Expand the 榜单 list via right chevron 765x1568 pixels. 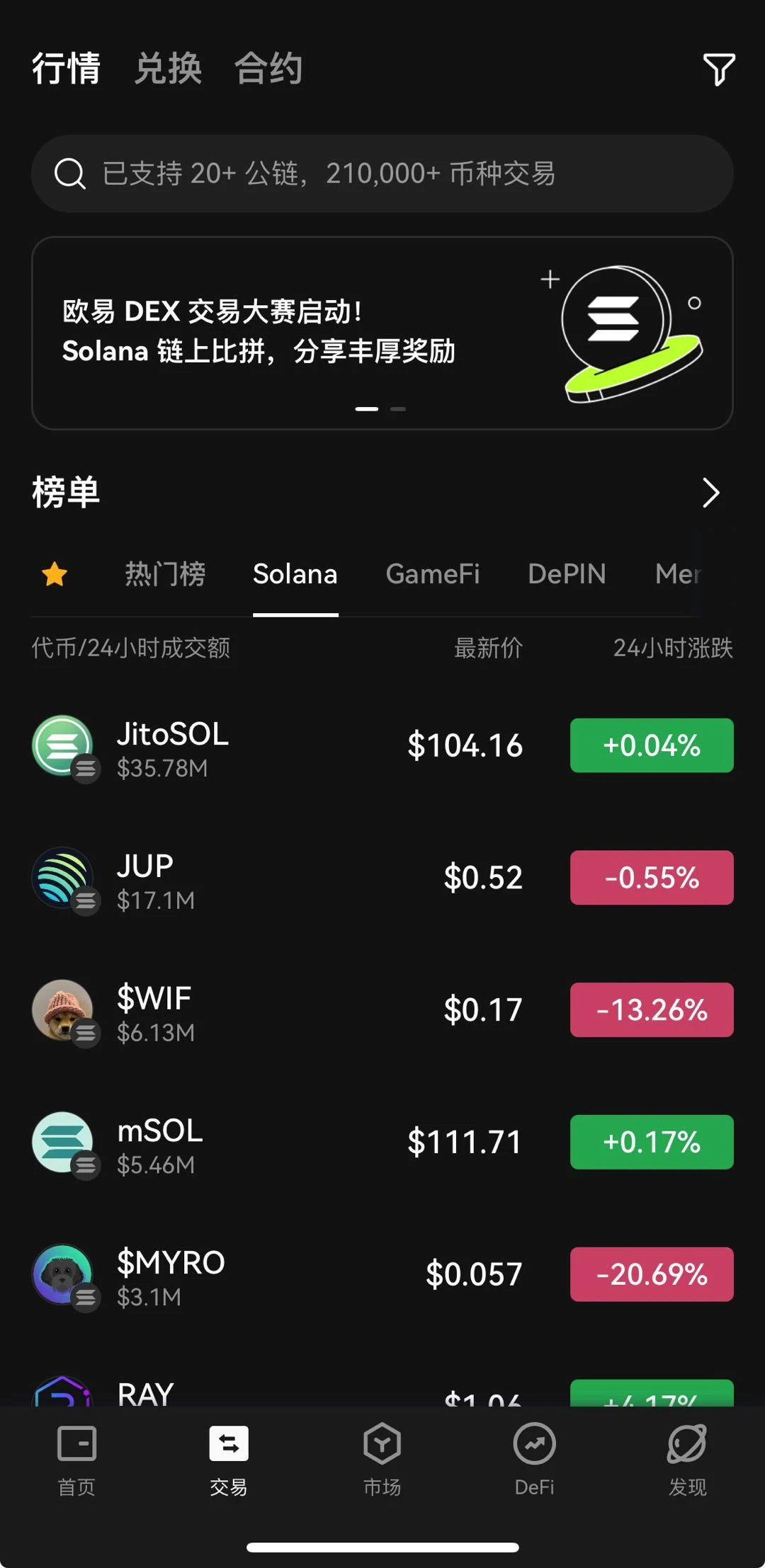(x=712, y=493)
